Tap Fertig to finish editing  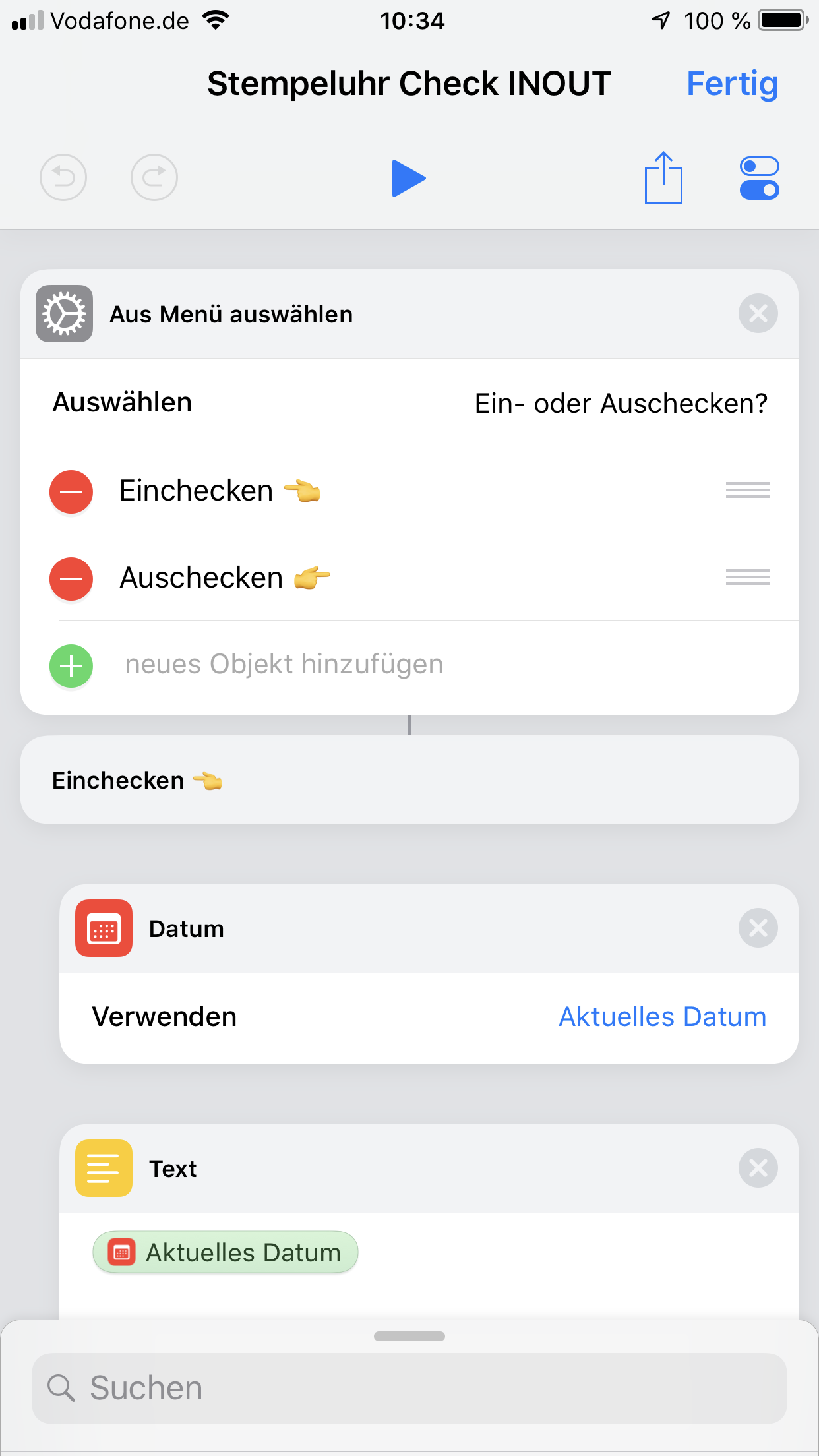coord(732,84)
